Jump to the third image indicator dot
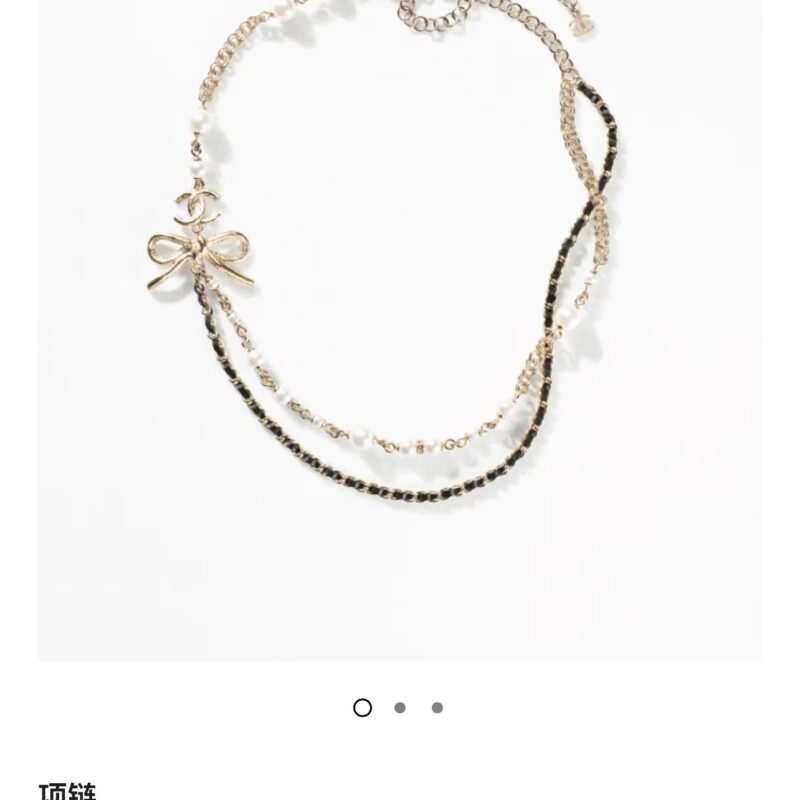The width and height of the screenshot is (800, 800). click(x=437, y=708)
